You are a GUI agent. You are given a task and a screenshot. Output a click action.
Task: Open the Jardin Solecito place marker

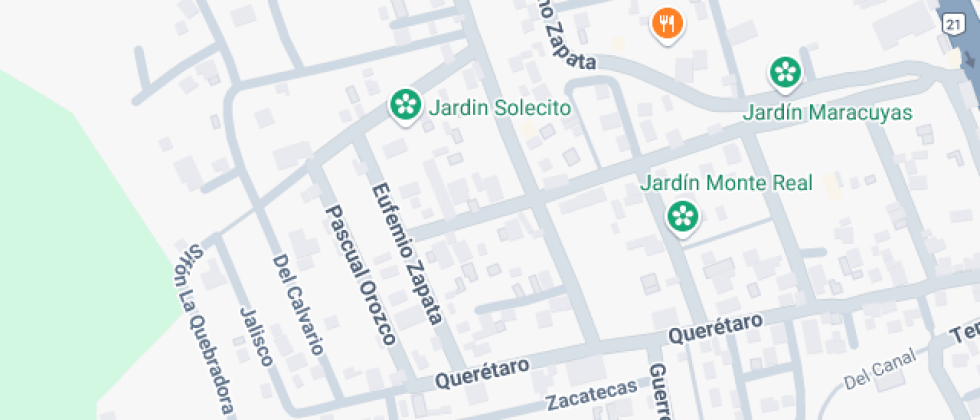click(405, 104)
